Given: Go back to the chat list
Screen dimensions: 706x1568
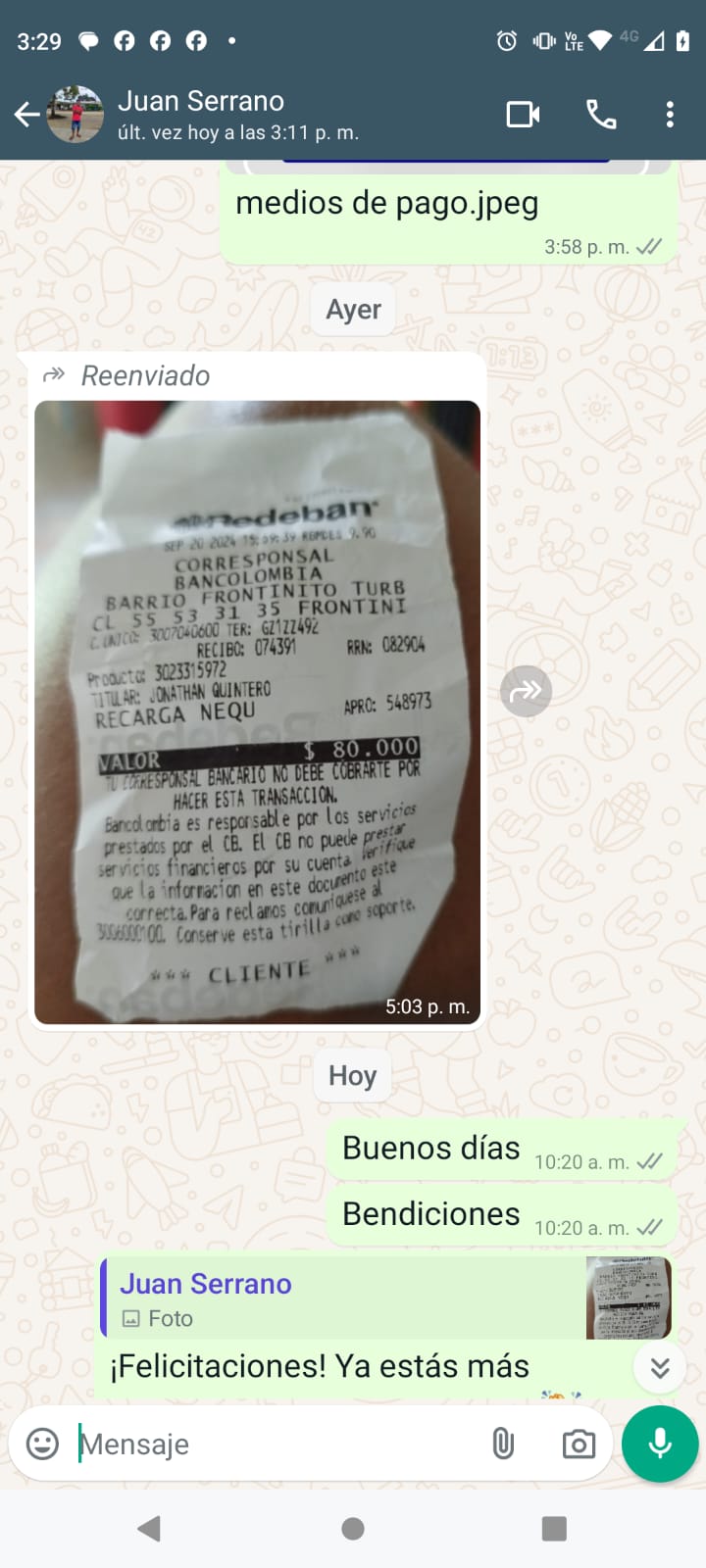Looking at the screenshot, I should coord(27,116).
